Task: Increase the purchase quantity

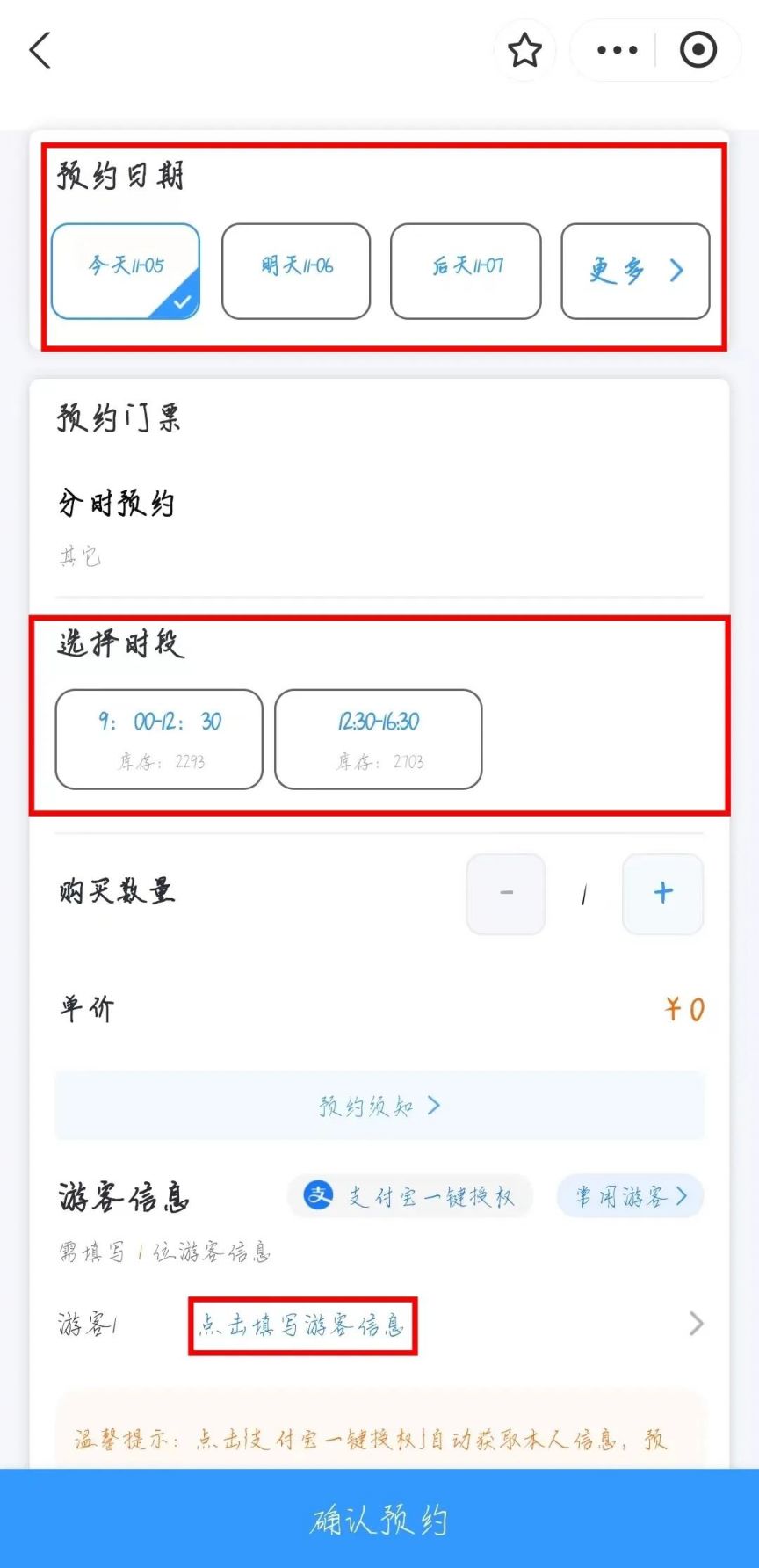Action: (x=662, y=893)
